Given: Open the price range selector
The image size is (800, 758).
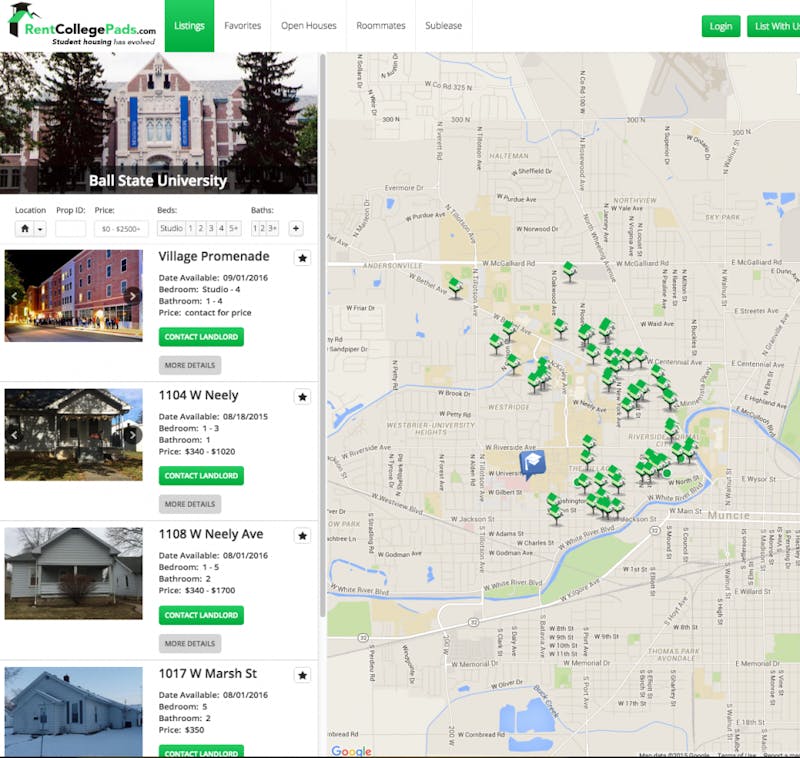Looking at the screenshot, I should pyautogui.click(x=121, y=229).
